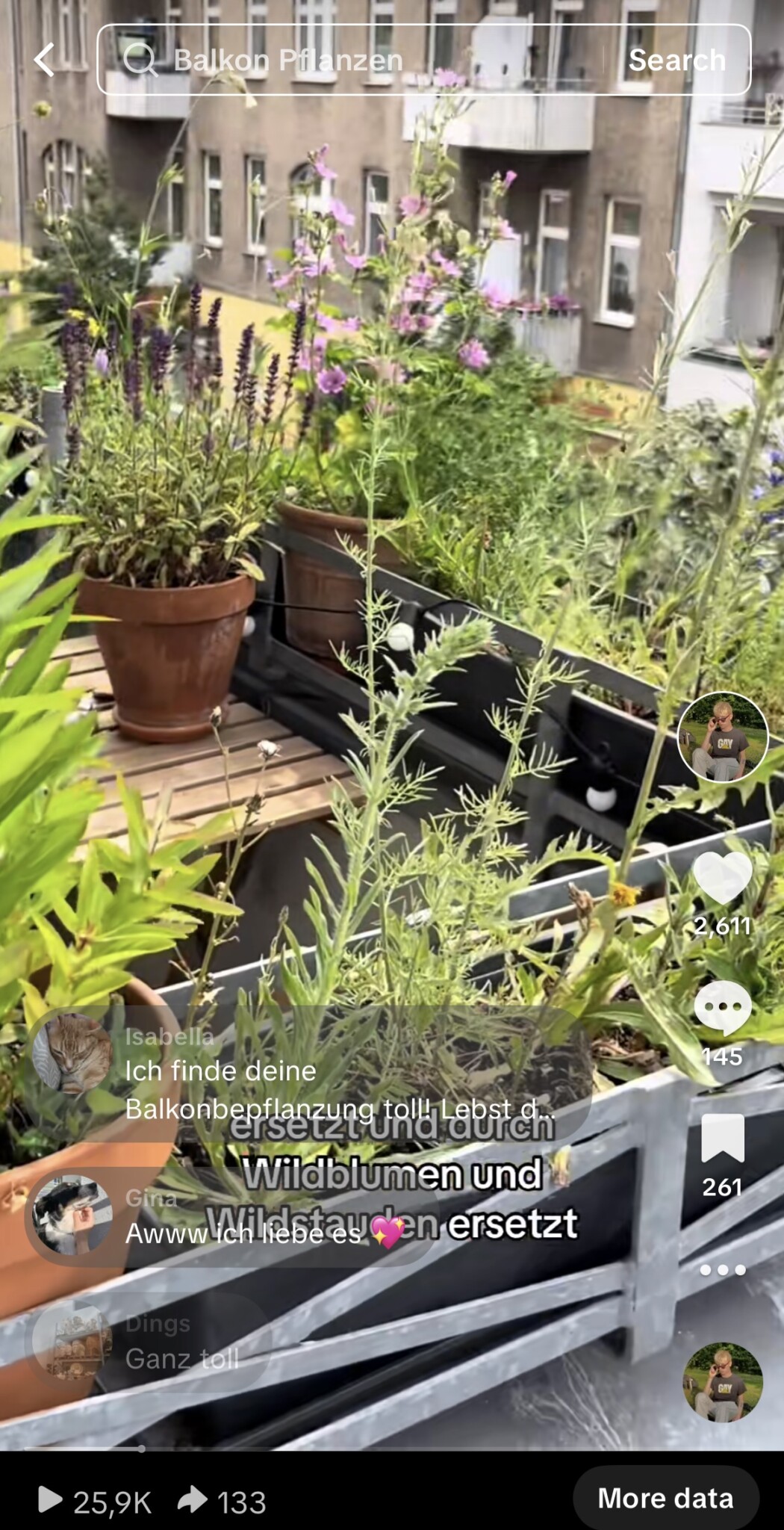Open Isabella's comment
This screenshot has width=784, height=1530.
click(x=306, y=1073)
